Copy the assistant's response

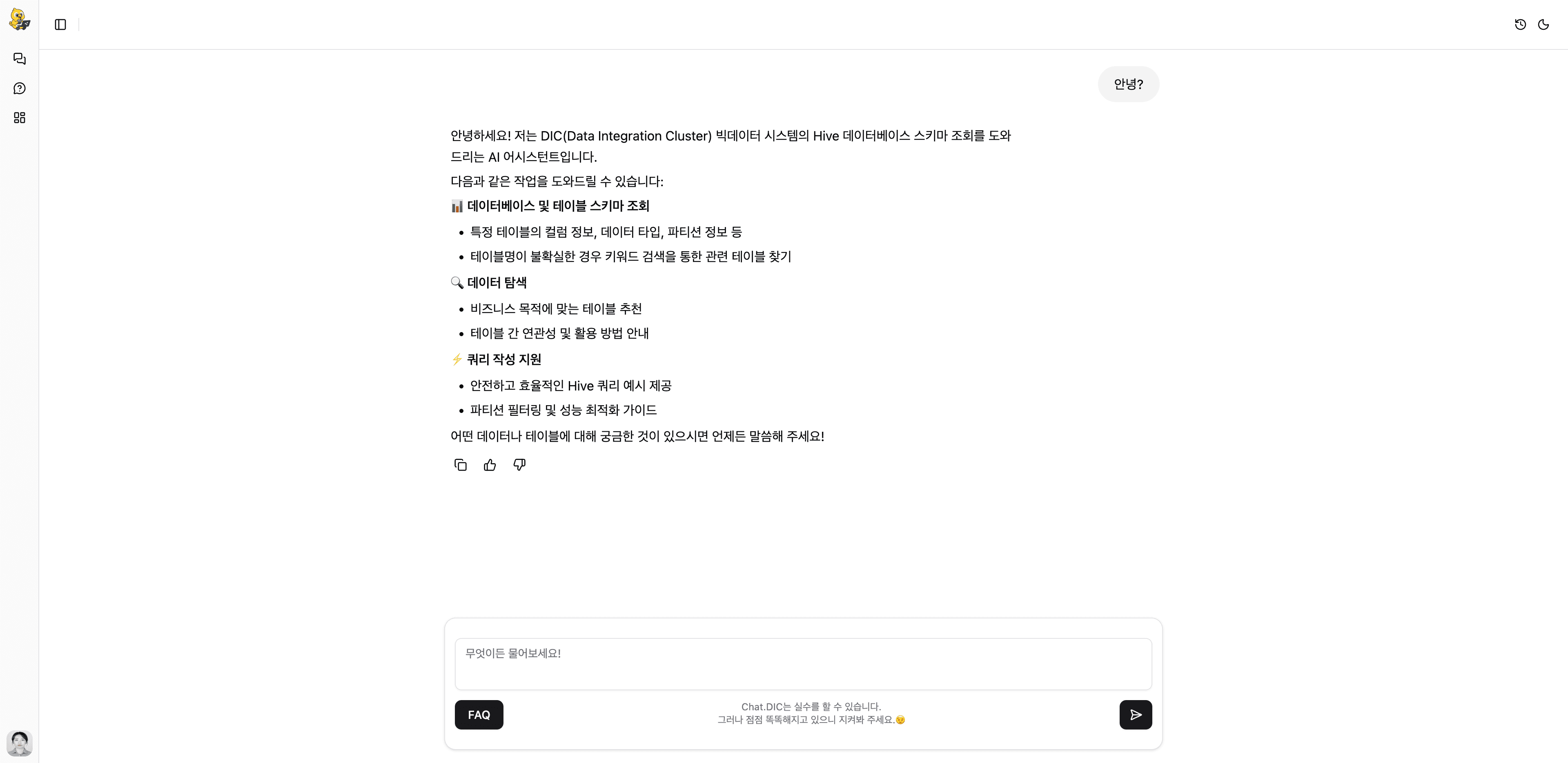[460, 465]
